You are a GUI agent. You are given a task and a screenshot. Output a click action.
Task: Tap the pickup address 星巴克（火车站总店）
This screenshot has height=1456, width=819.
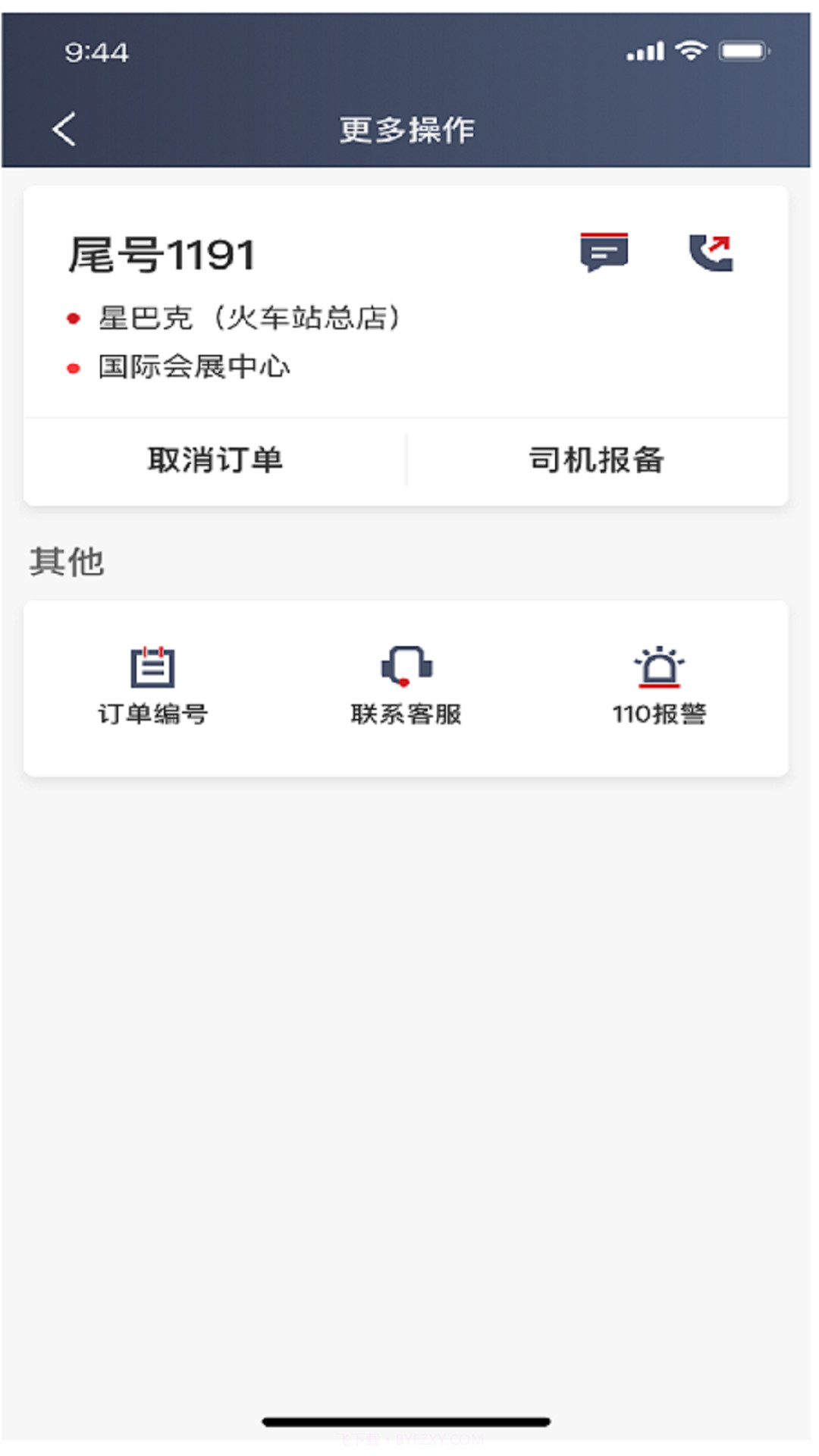[x=250, y=318]
